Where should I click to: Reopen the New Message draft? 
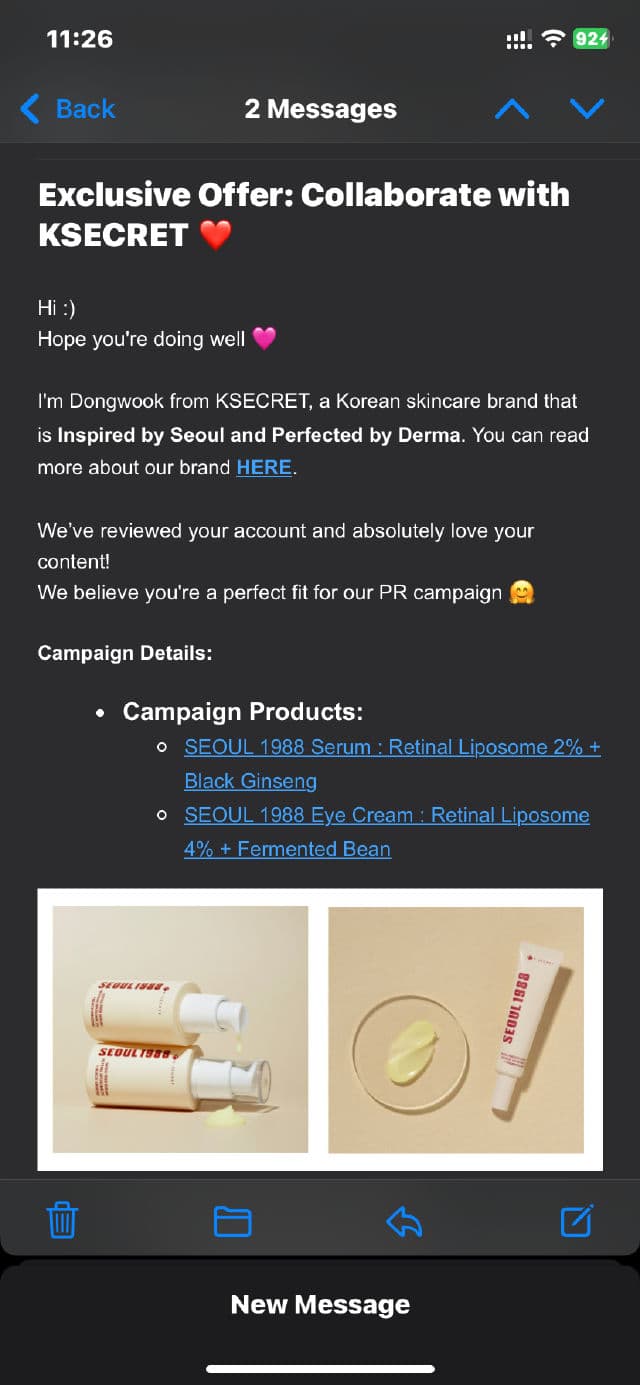coord(320,1305)
